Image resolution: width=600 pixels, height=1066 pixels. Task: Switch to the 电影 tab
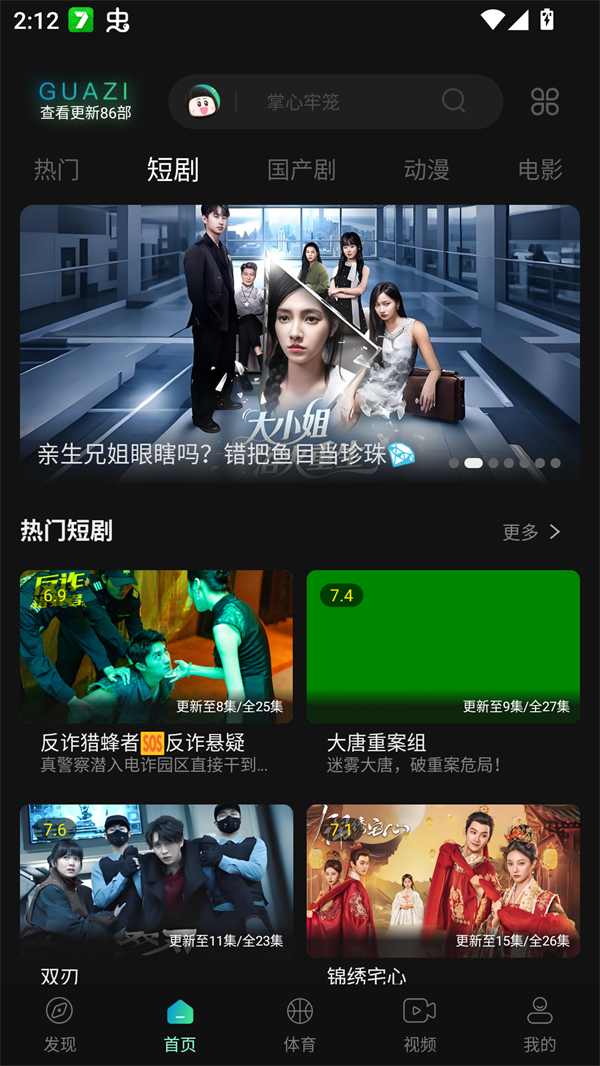point(540,170)
